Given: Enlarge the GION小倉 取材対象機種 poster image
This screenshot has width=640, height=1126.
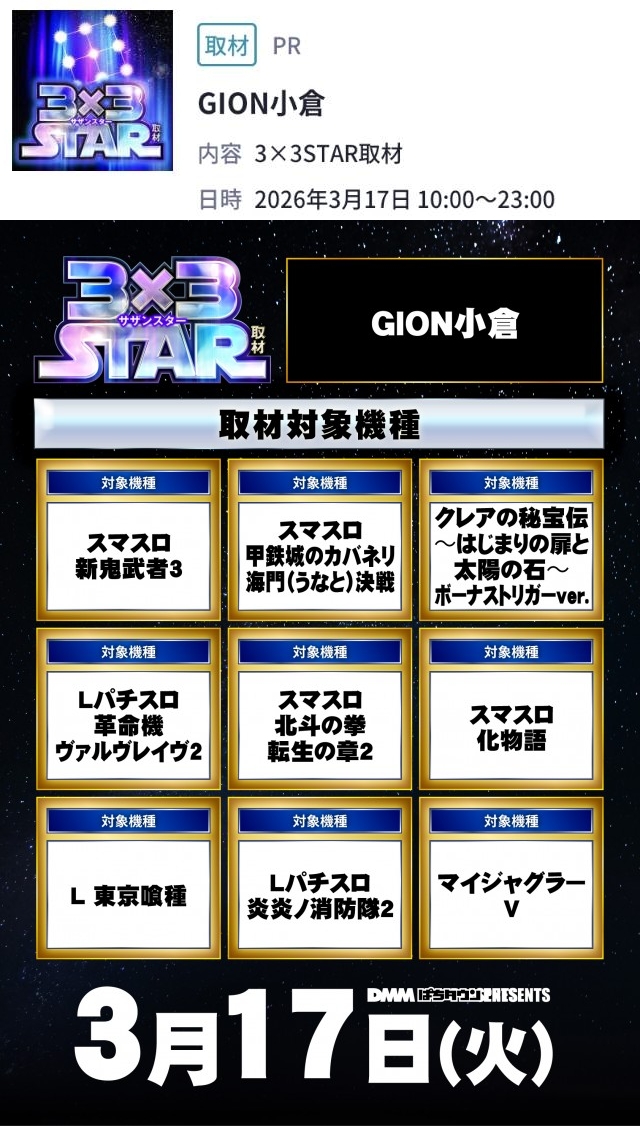Looking at the screenshot, I should coord(320,670).
